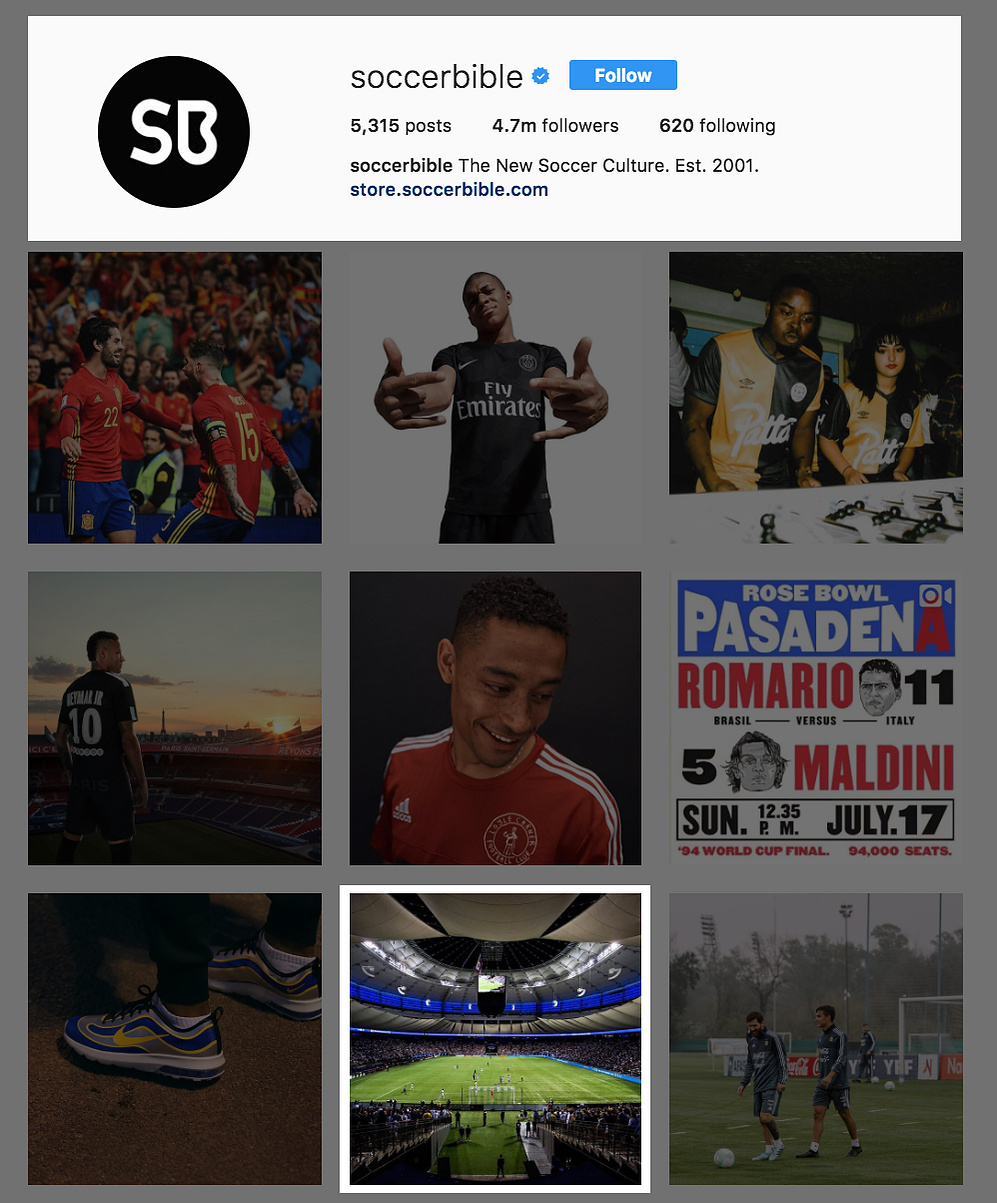Image resolution: width=997 pixels, height=1203 pixels.
Task: Follow the soccerbible account
Action: (x=622, y=75)
